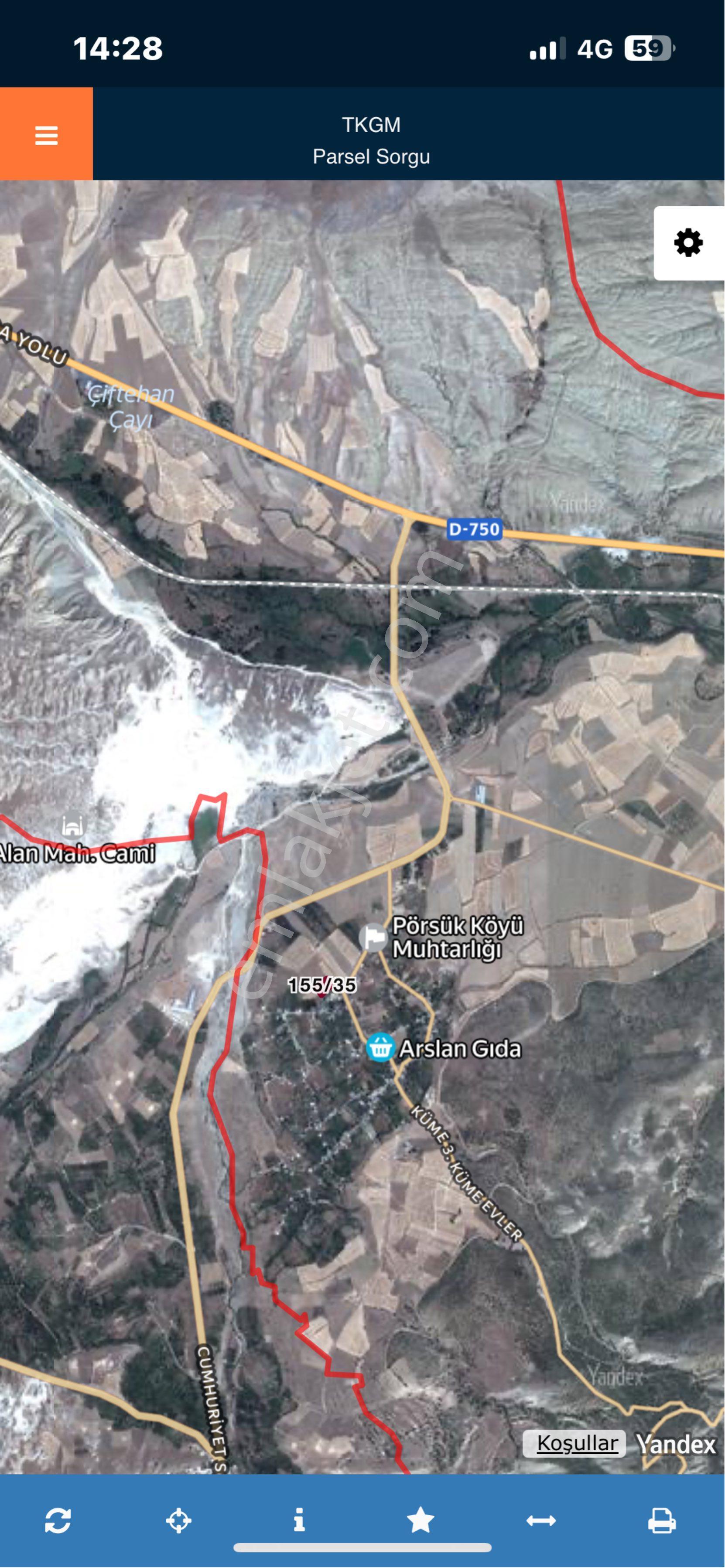Select the measure distance arrow tool

[541, 1521]
